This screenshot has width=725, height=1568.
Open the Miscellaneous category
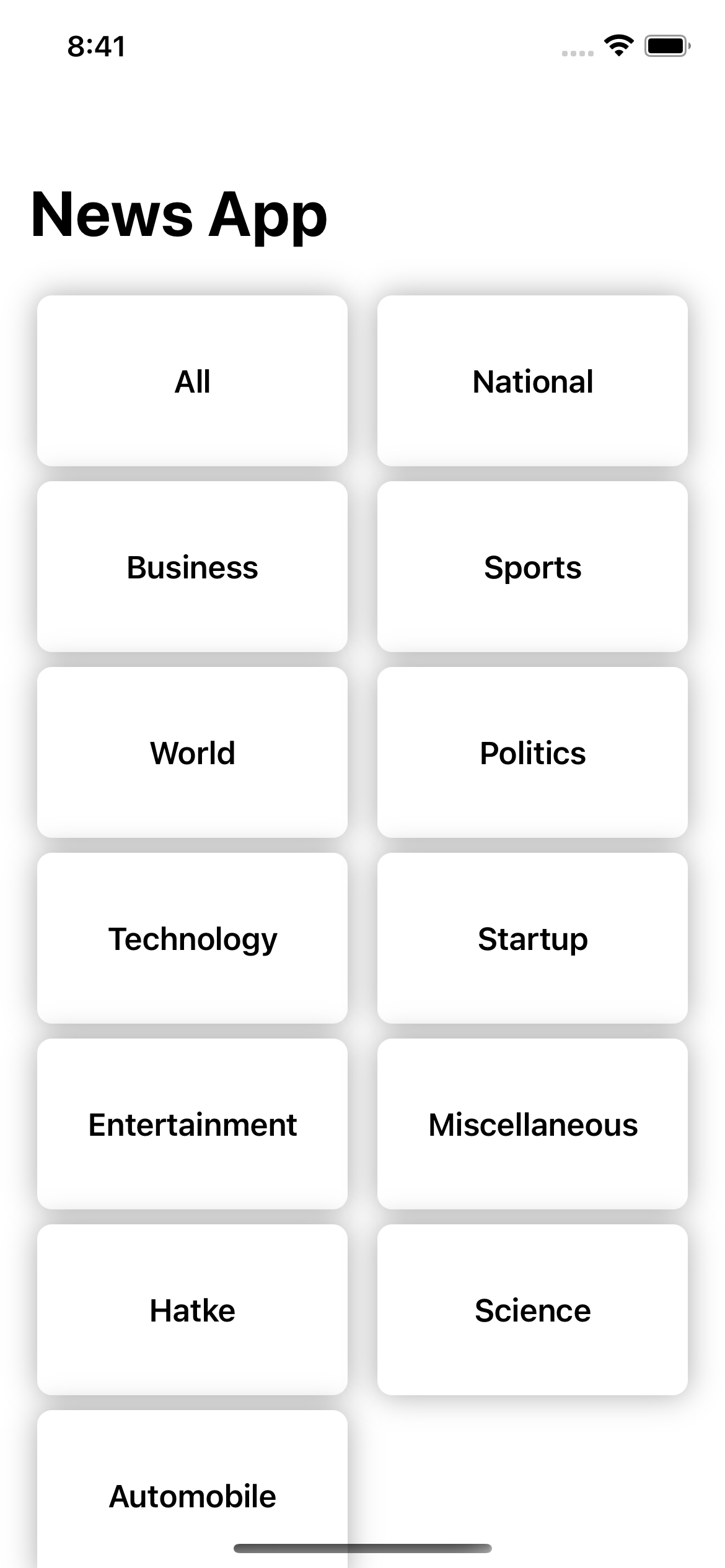(532, 1124)
